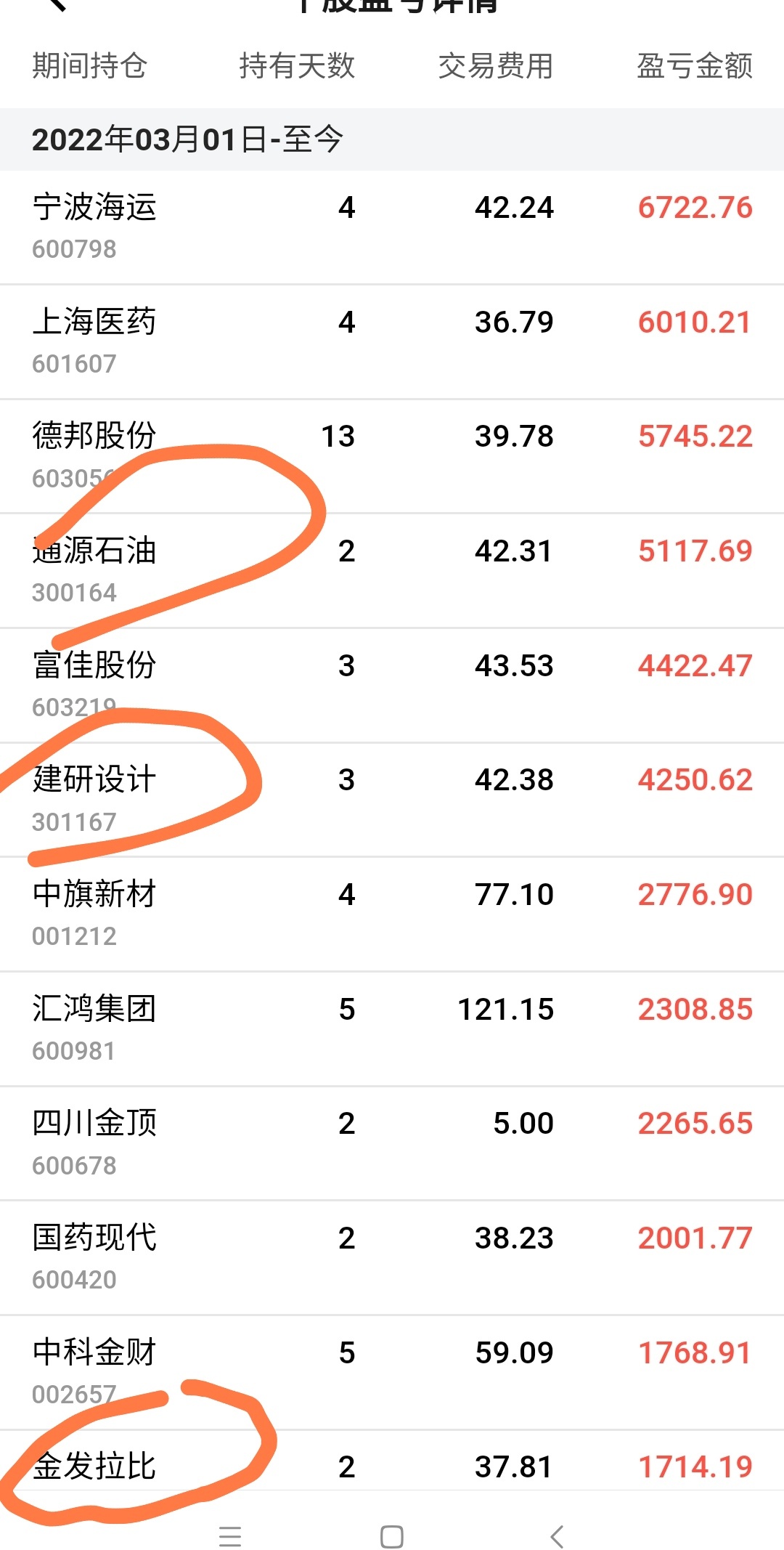
Task: Open the 宁波海运 600798 row
Action: 392,227
